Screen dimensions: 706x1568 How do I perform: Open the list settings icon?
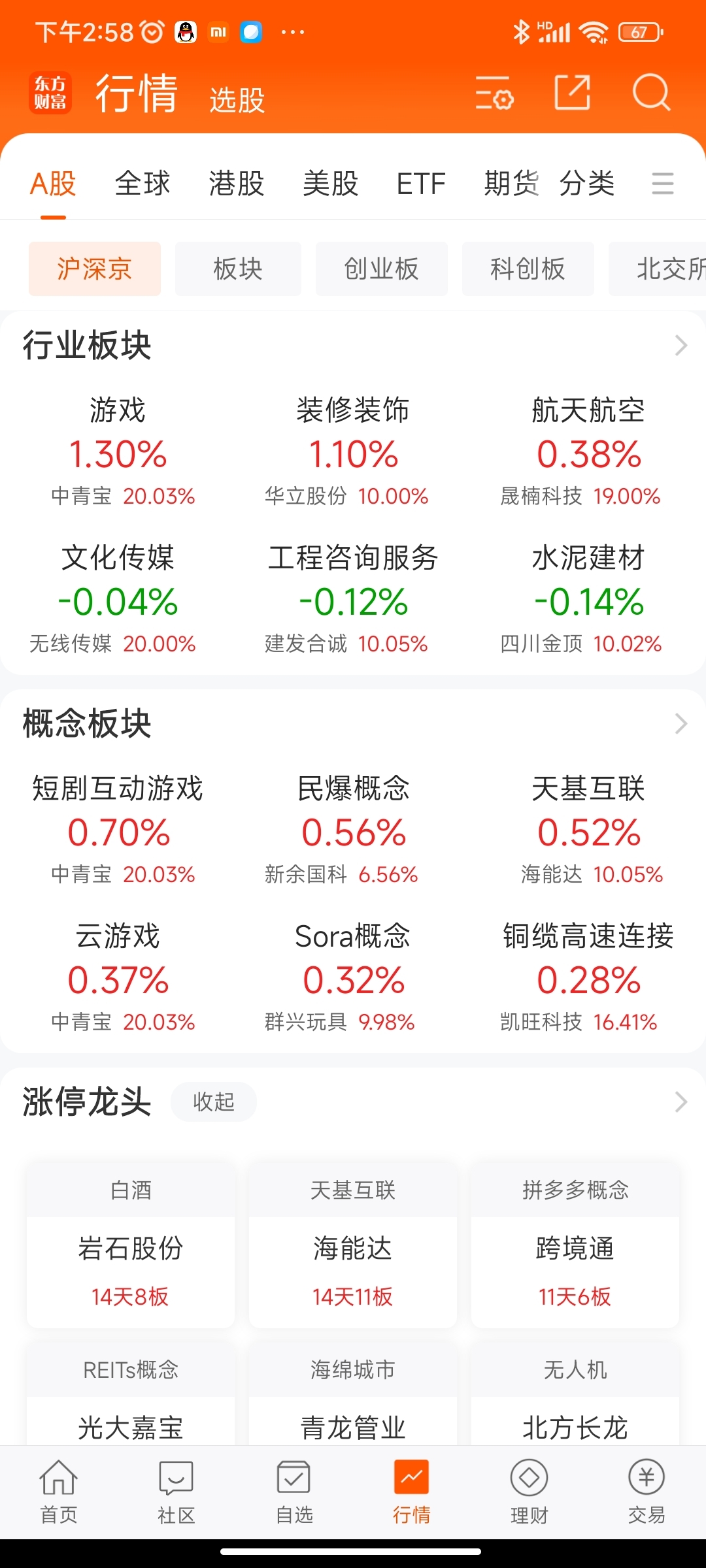(494, 92)
